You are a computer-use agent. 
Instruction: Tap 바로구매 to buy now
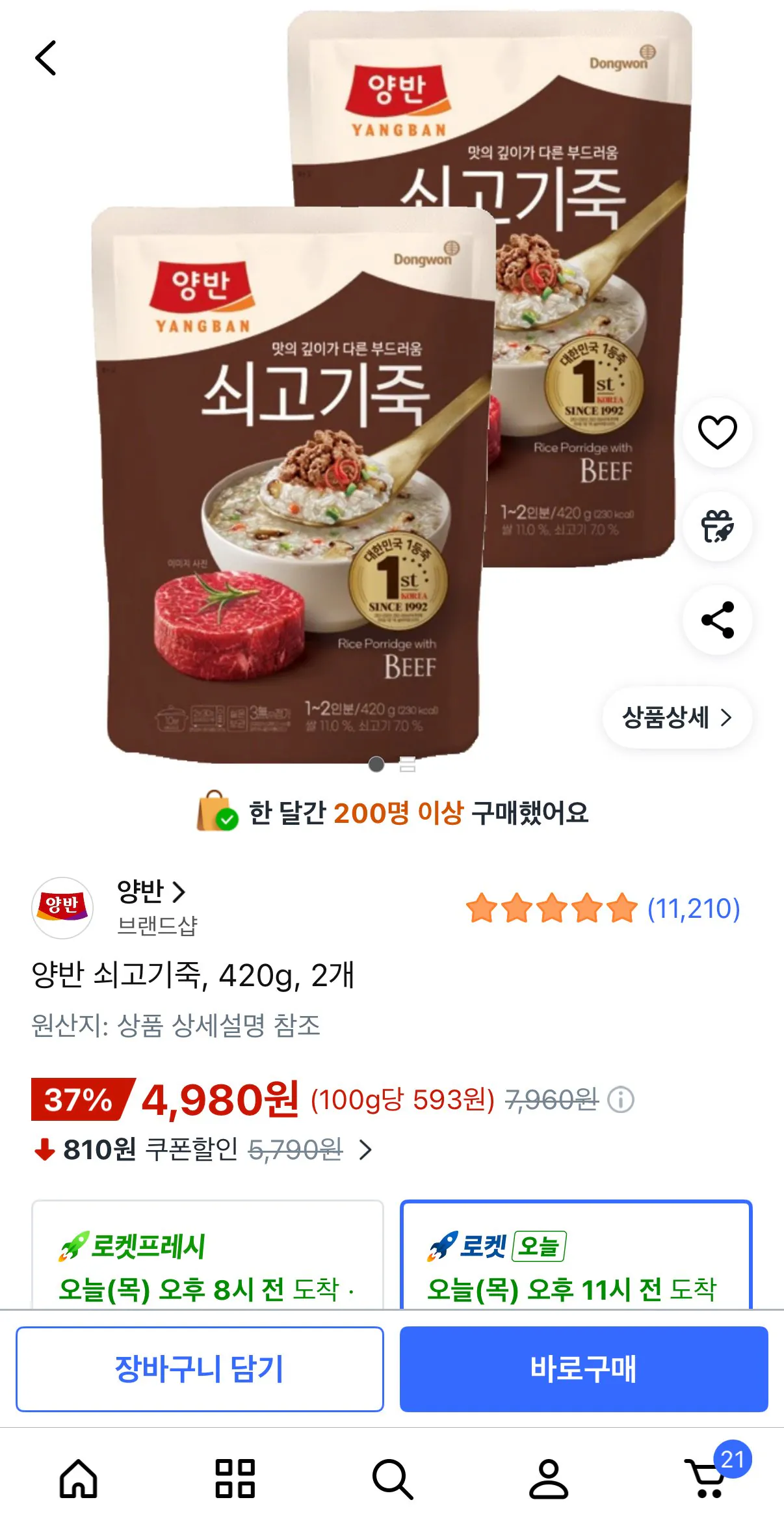(583, 1371)
